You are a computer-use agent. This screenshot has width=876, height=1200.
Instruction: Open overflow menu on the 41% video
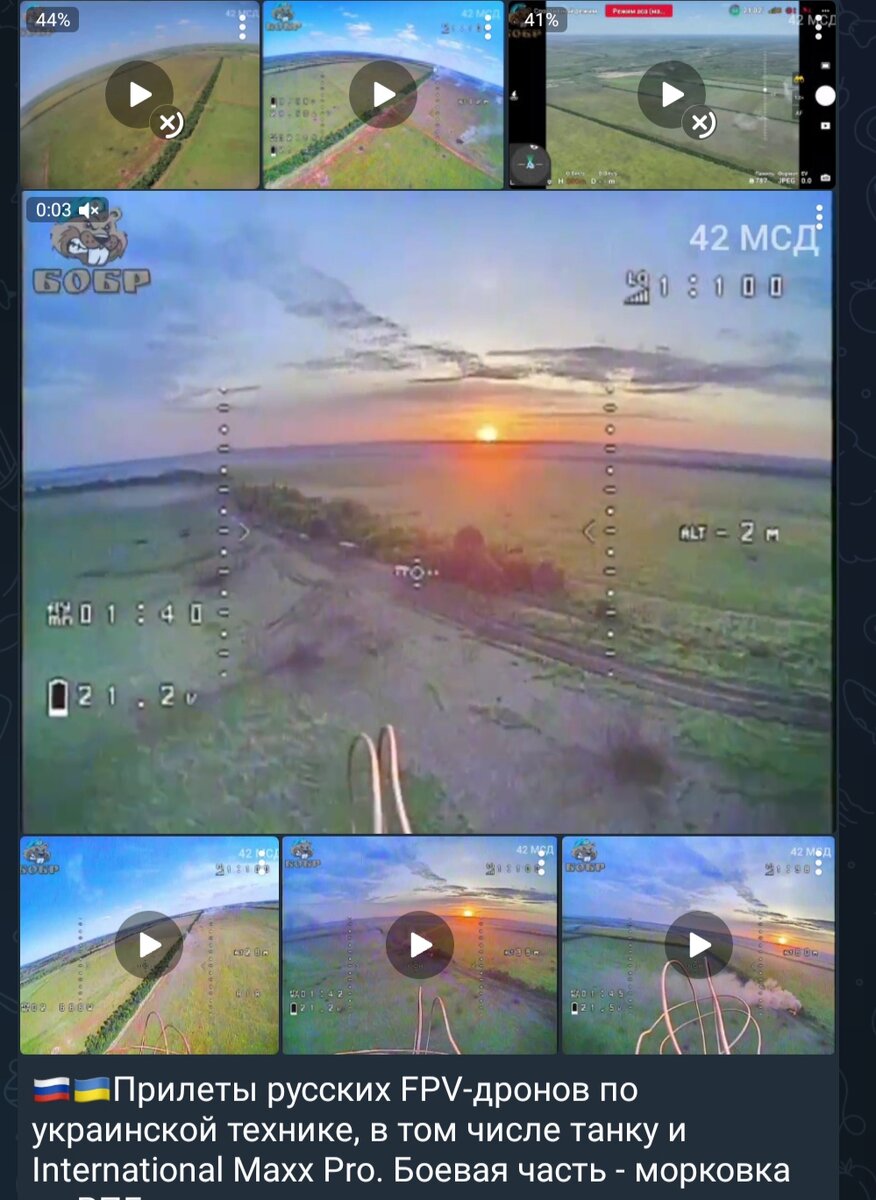point(819,27)
